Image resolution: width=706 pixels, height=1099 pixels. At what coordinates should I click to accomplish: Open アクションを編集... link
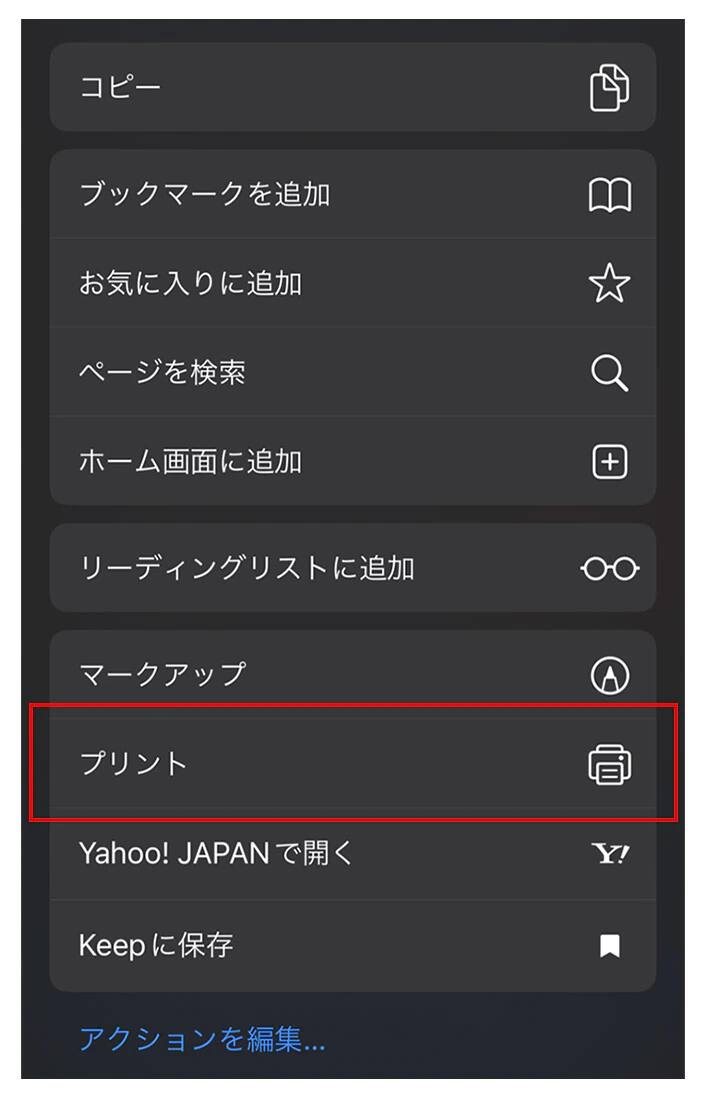click(202, 1039)
